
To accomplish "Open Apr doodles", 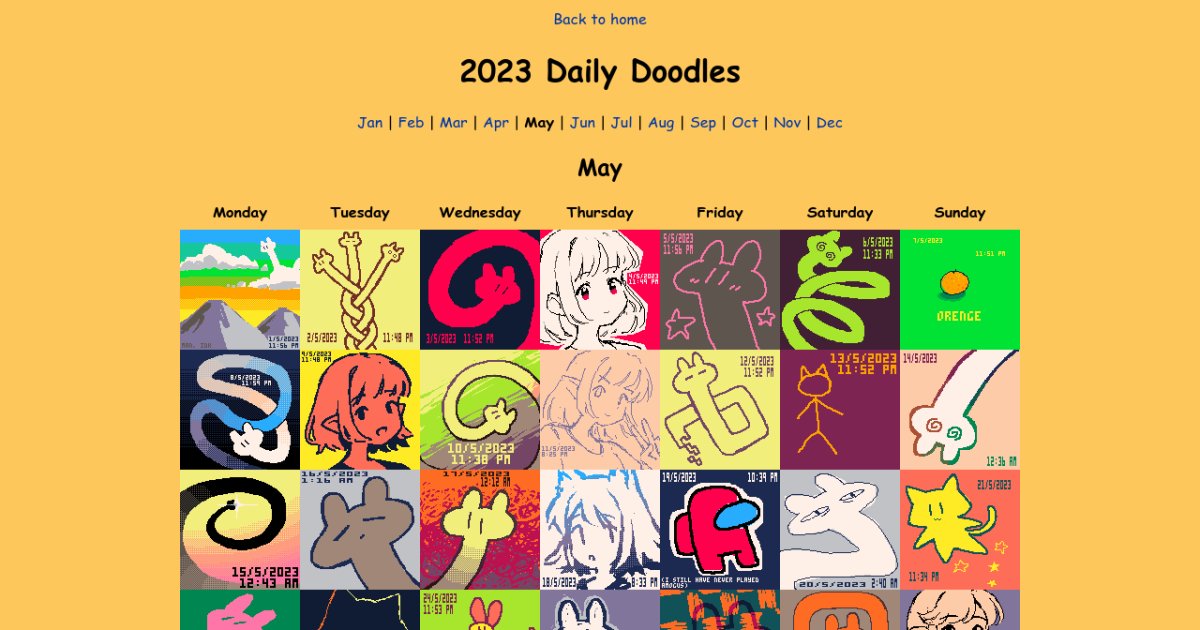I will (x=496, y=122).
